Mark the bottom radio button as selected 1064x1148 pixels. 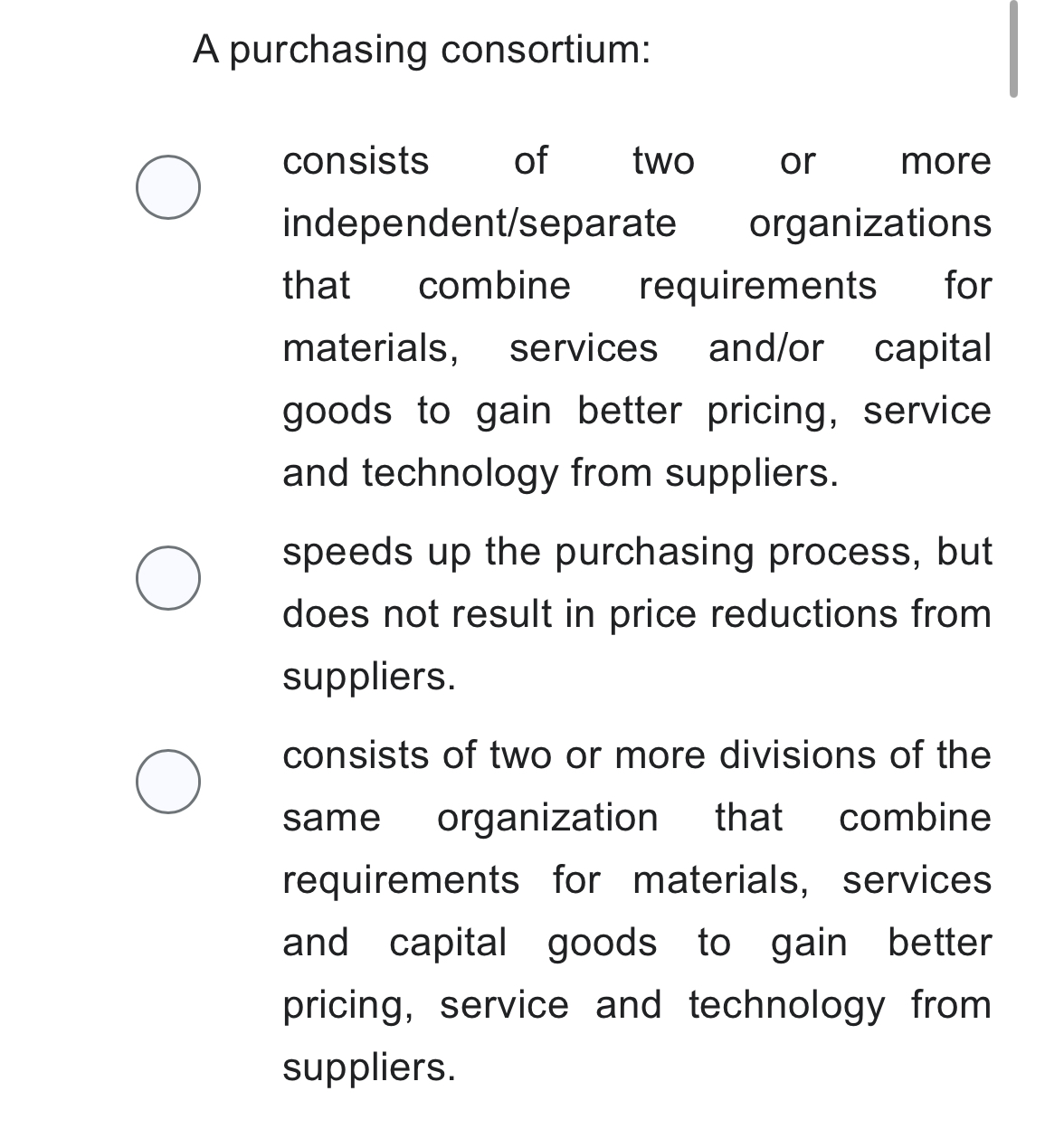(167, 782)
